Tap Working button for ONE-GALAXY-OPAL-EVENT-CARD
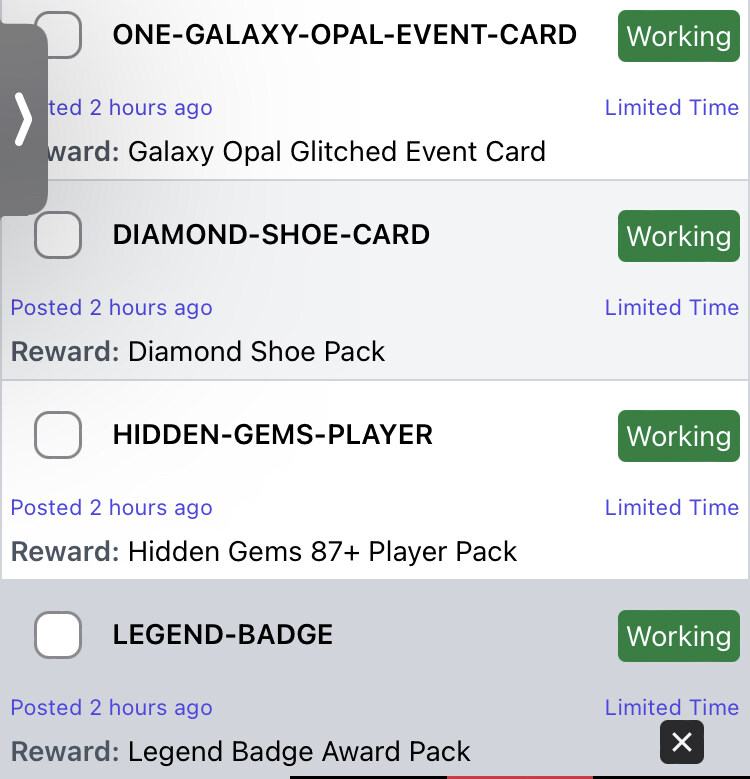750x779 pixels. (x=678, y=36)
